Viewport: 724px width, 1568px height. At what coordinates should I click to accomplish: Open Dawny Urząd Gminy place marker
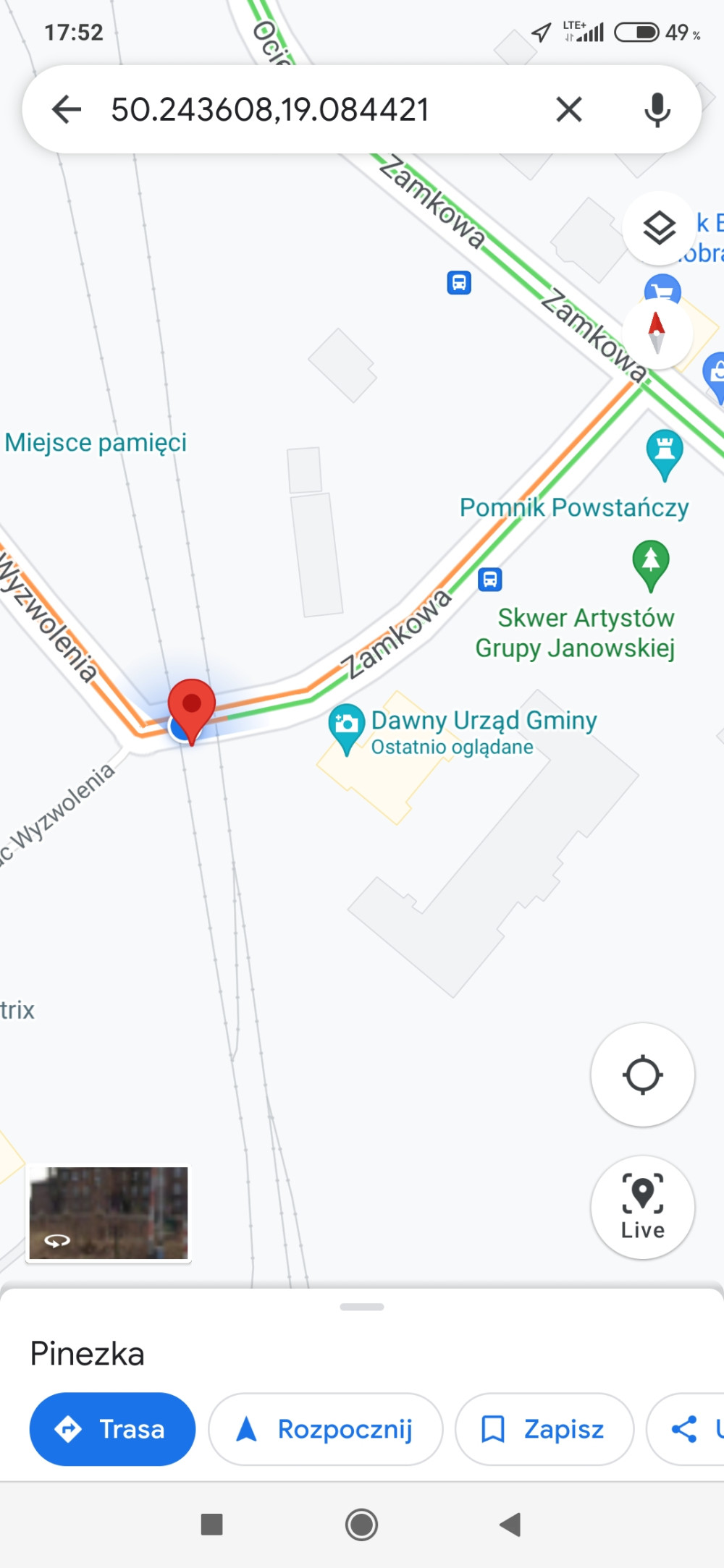[x=347, y=727]
